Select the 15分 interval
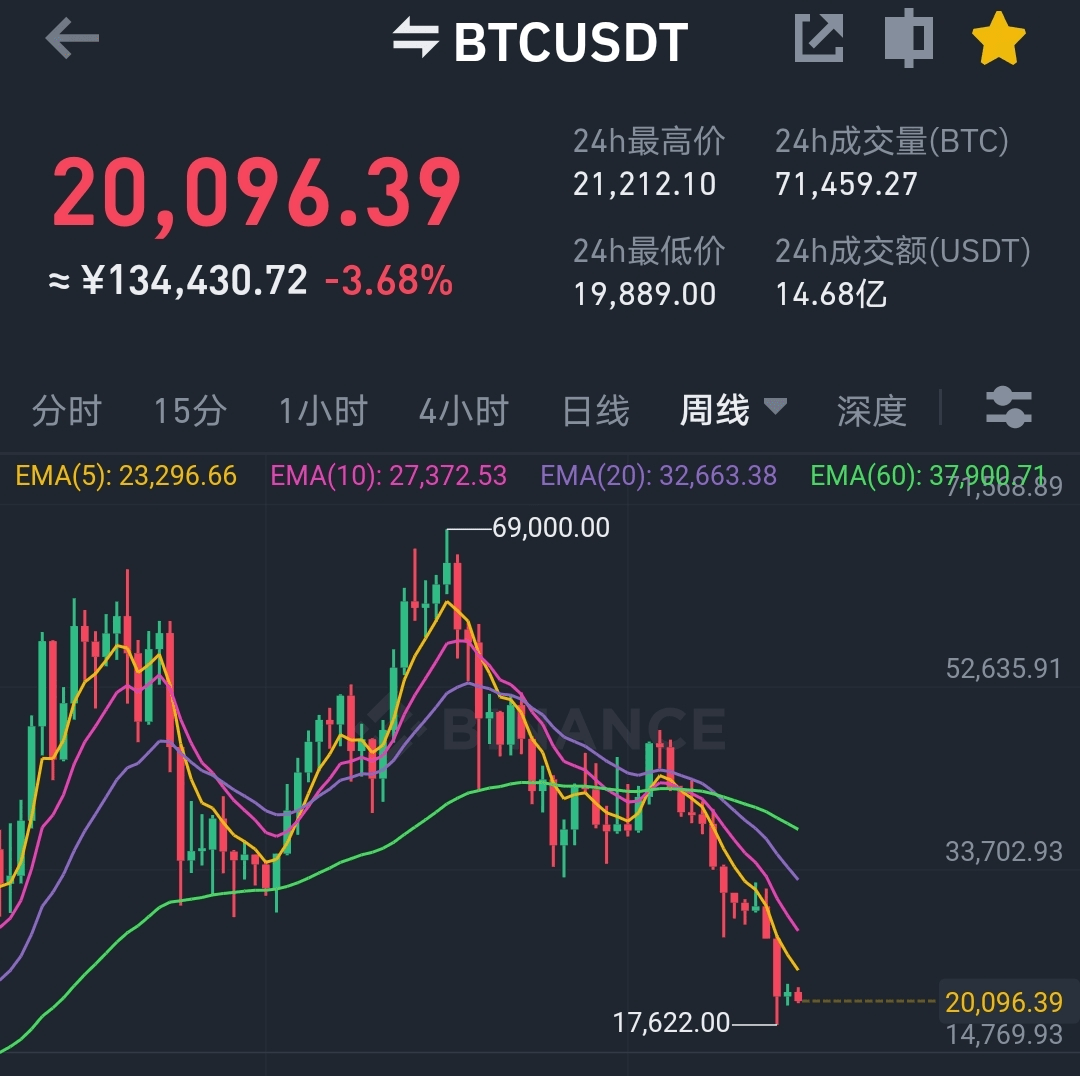Viewport: 1080px width, 1076px height. tap(190, 410)
